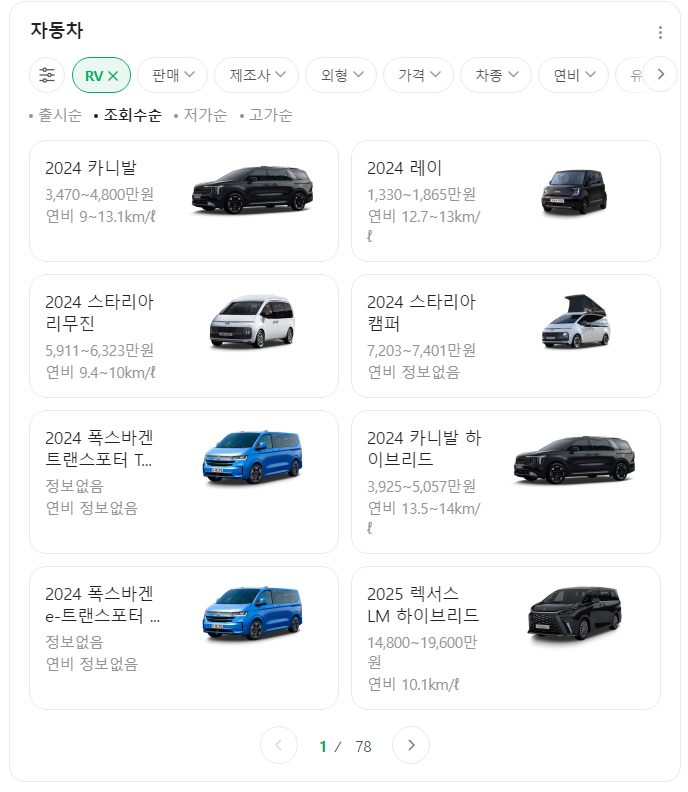688x792 pixels.
Task: Show more filter chips with arrow
Action: click(x=660, y=74)
